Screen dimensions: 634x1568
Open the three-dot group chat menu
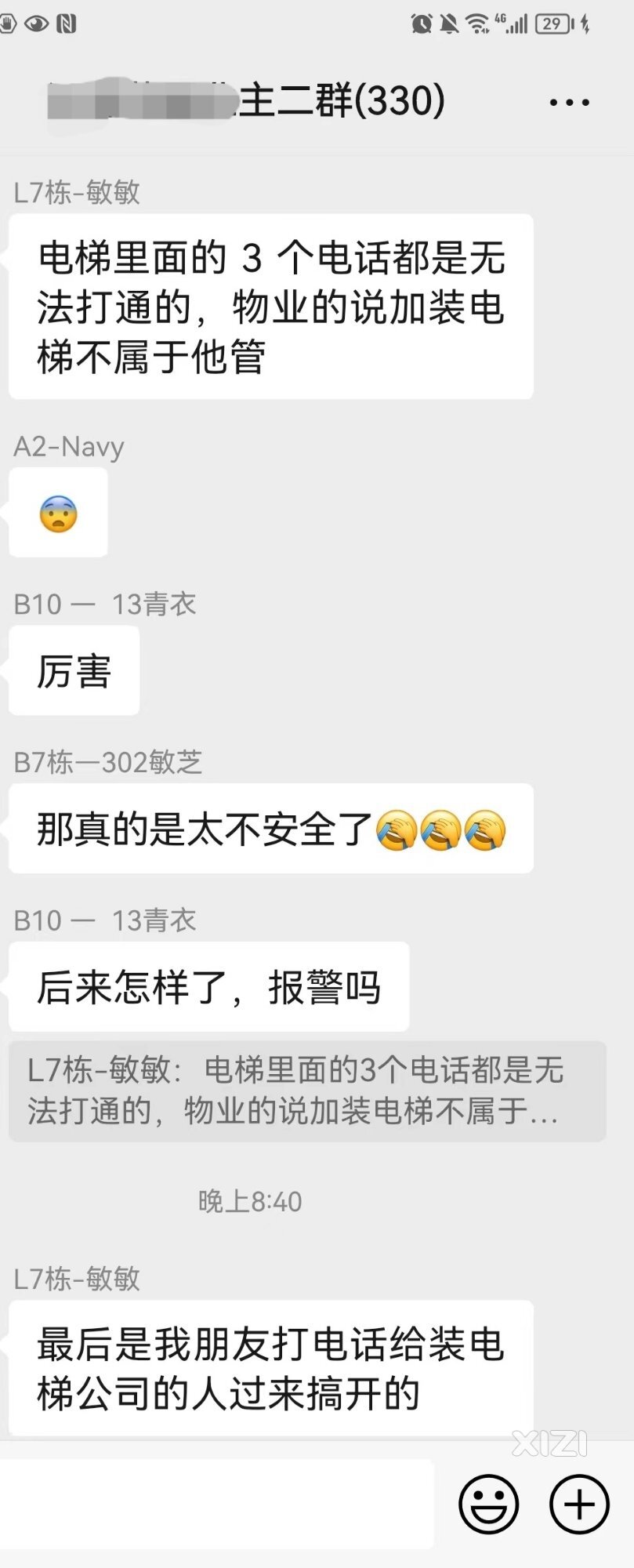coord(570,102)
